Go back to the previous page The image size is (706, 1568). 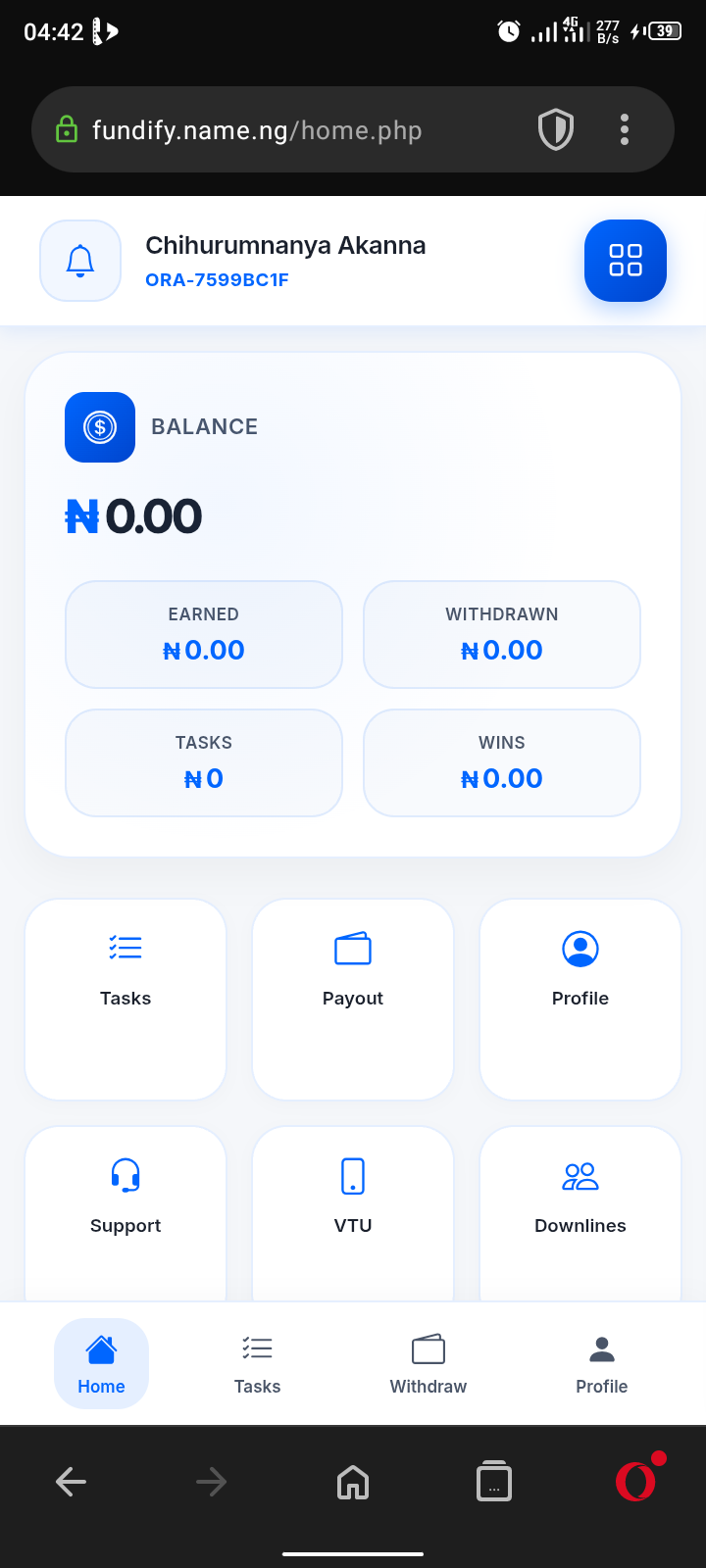coord(71,1481)
